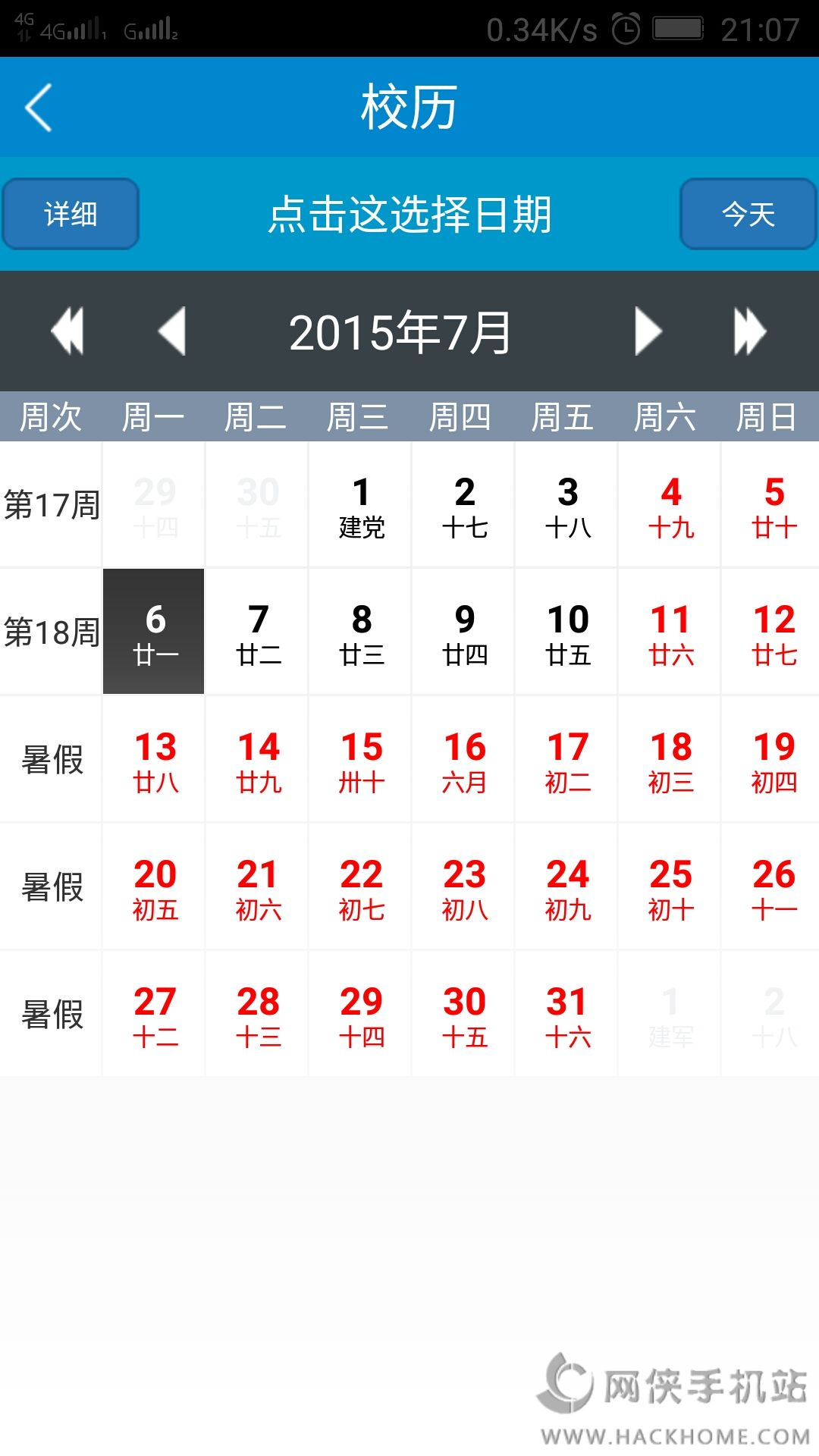
Task: Tap greyed date 1 建军 of next month
Action: (670, 1015)
